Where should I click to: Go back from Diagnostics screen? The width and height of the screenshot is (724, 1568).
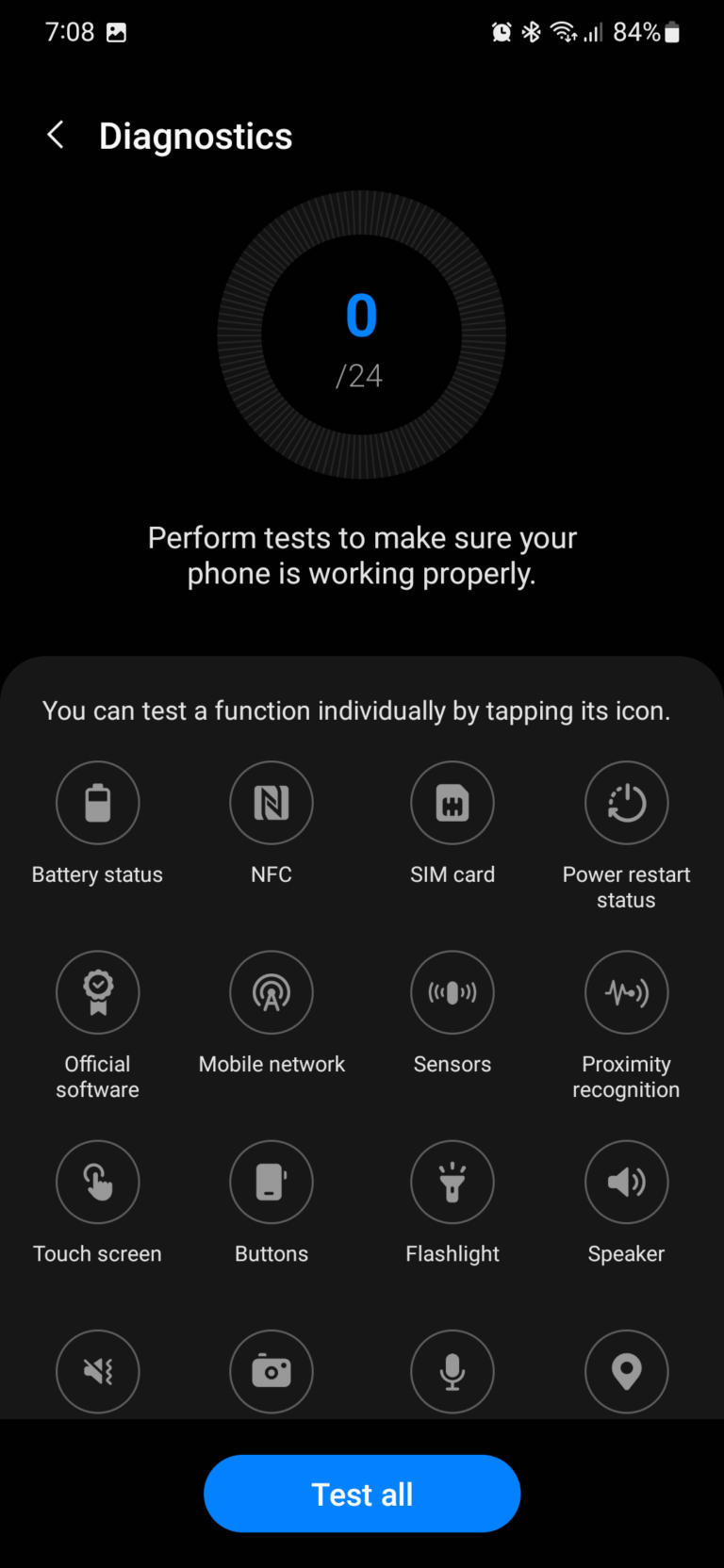(x=55, y=135)
